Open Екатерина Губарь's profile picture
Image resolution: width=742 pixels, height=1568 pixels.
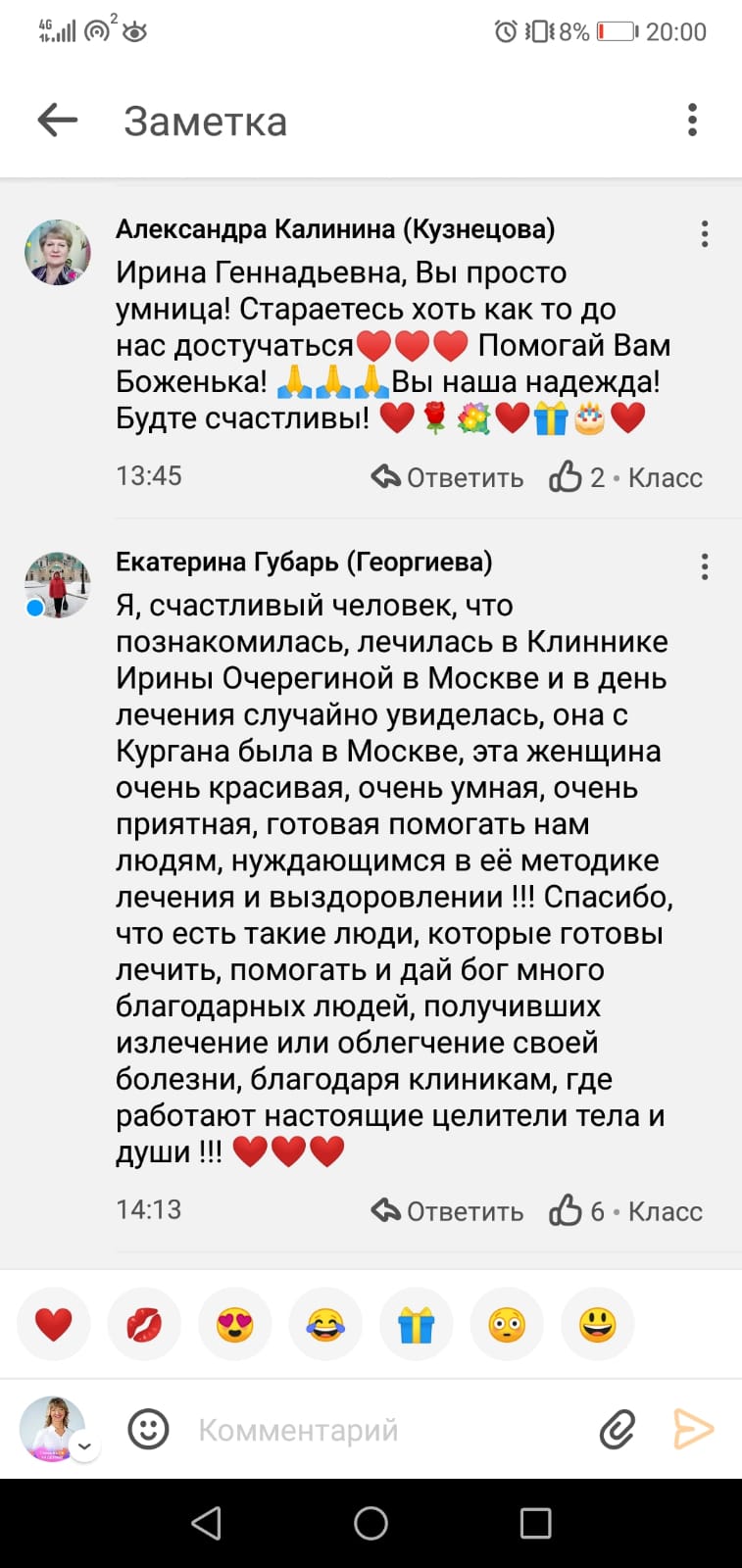(58, 584)
